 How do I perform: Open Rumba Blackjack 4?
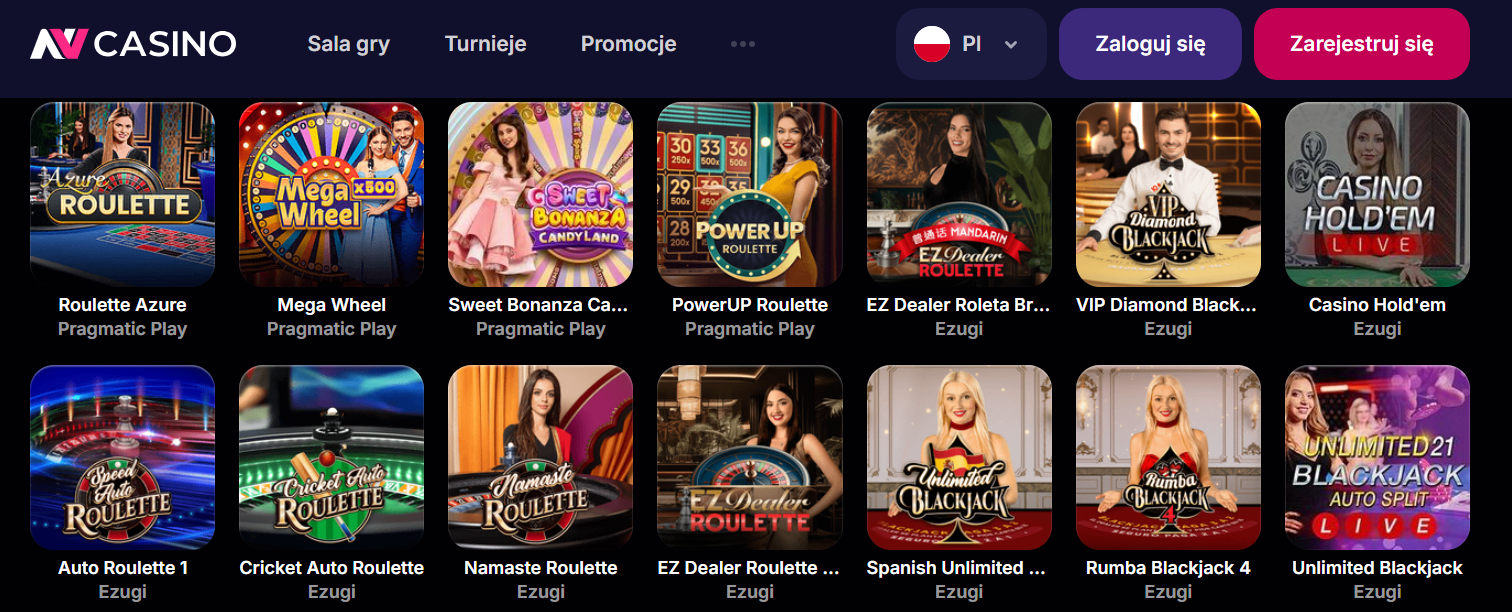[1168, 457]
